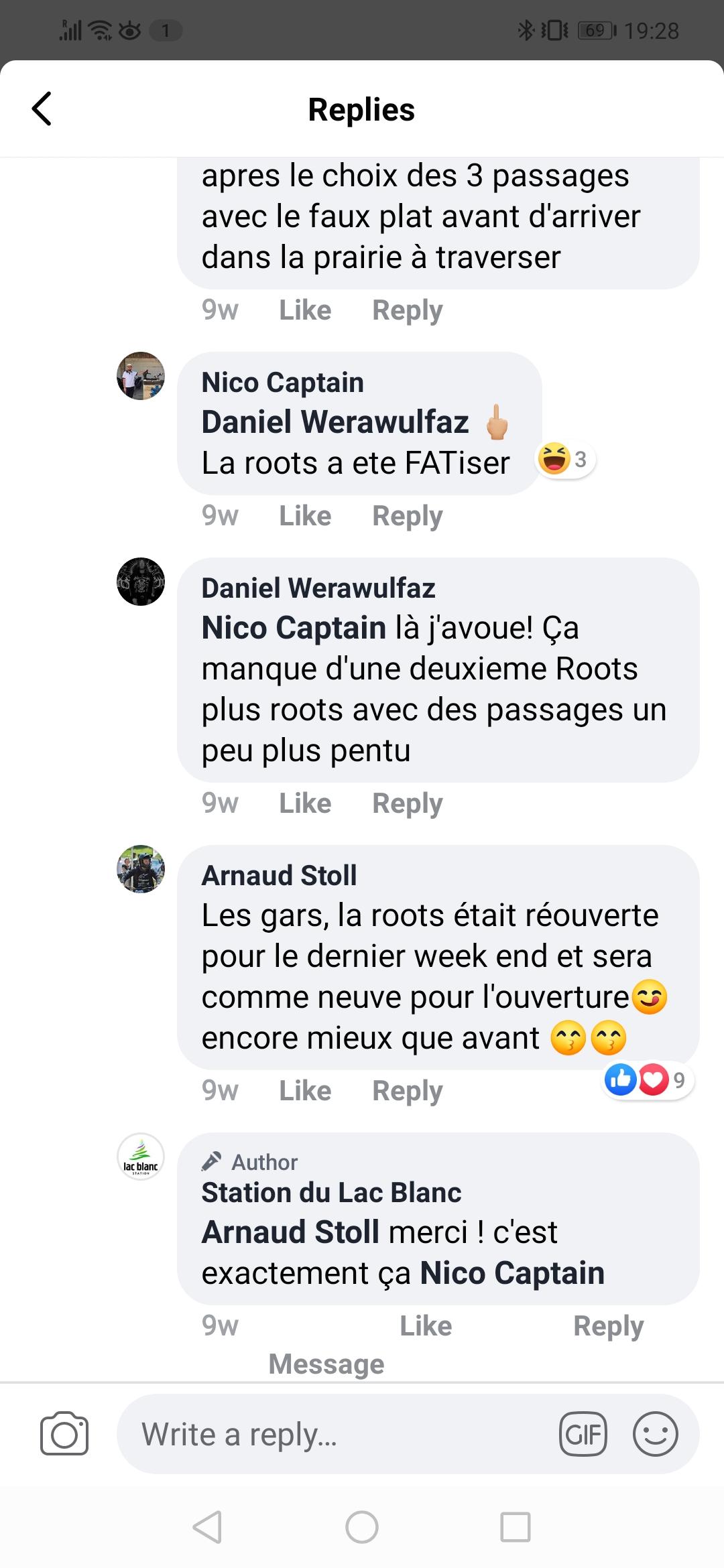Like Daniel Werawulfaz's comment about a second Roots
Image resolution: width=724 pixels, height=1568 pixels.
[305, 803]
